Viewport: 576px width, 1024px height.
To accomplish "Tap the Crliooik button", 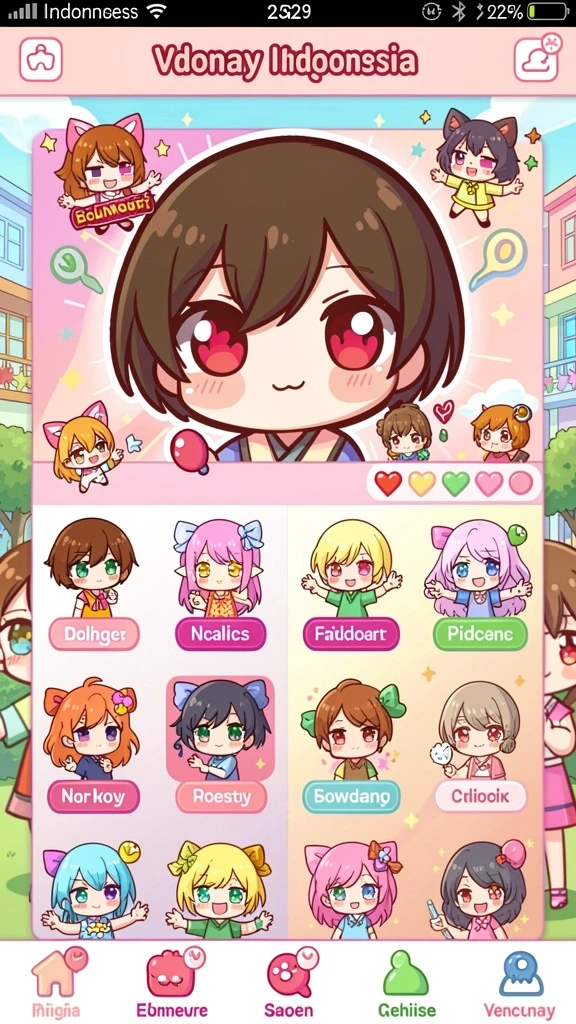I will pos(480,796).
